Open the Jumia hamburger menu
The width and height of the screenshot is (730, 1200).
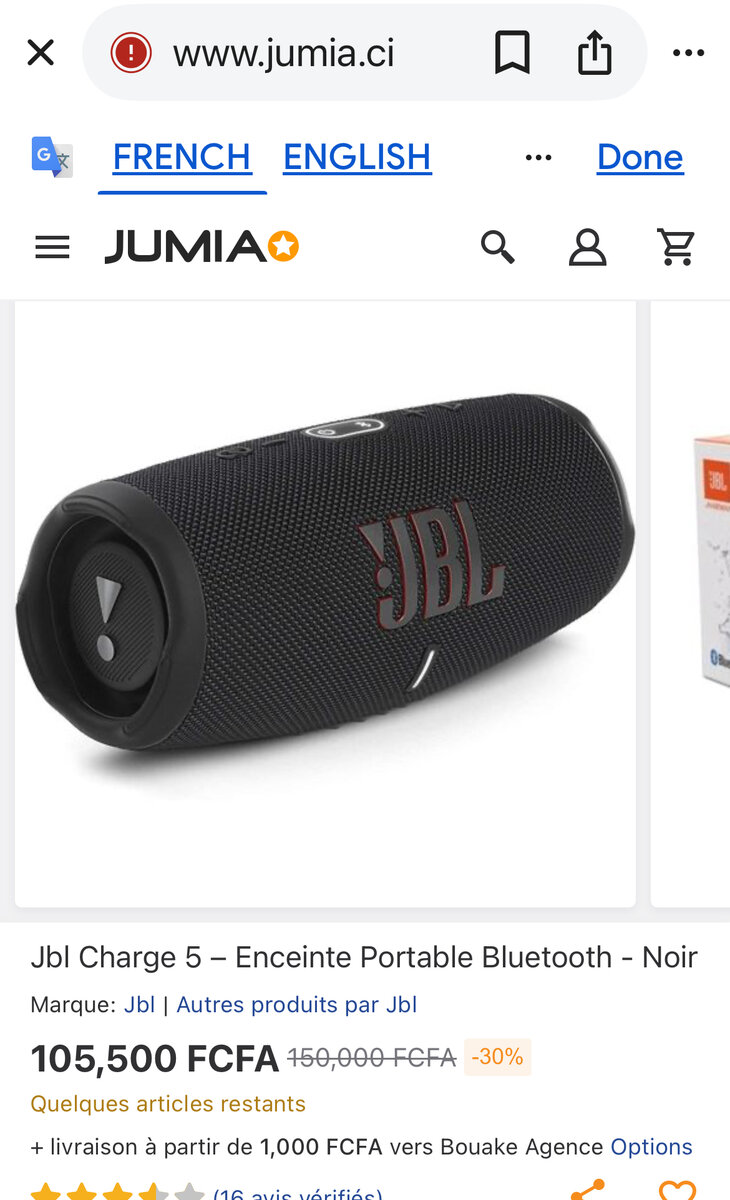[x=52, y=247]
